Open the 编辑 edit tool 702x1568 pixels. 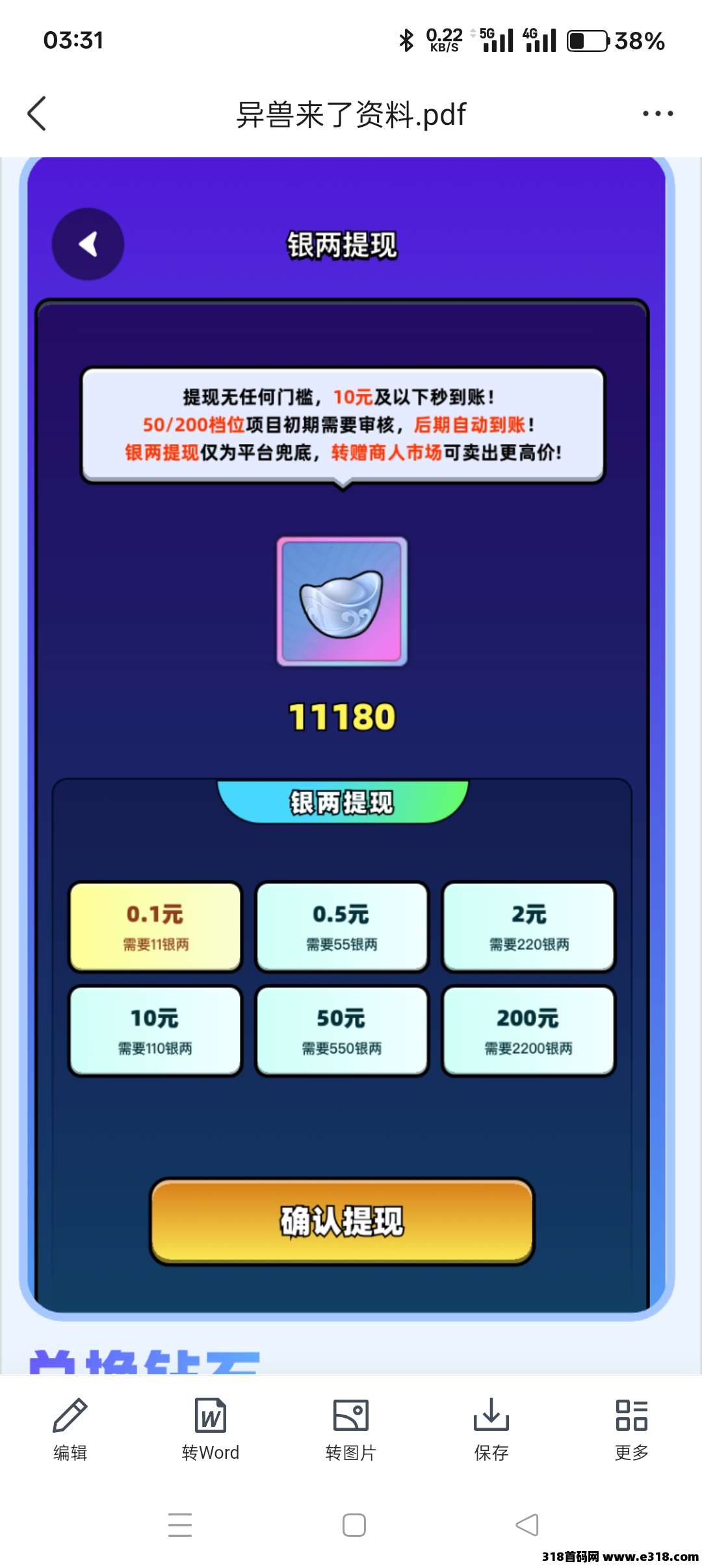70,1428
